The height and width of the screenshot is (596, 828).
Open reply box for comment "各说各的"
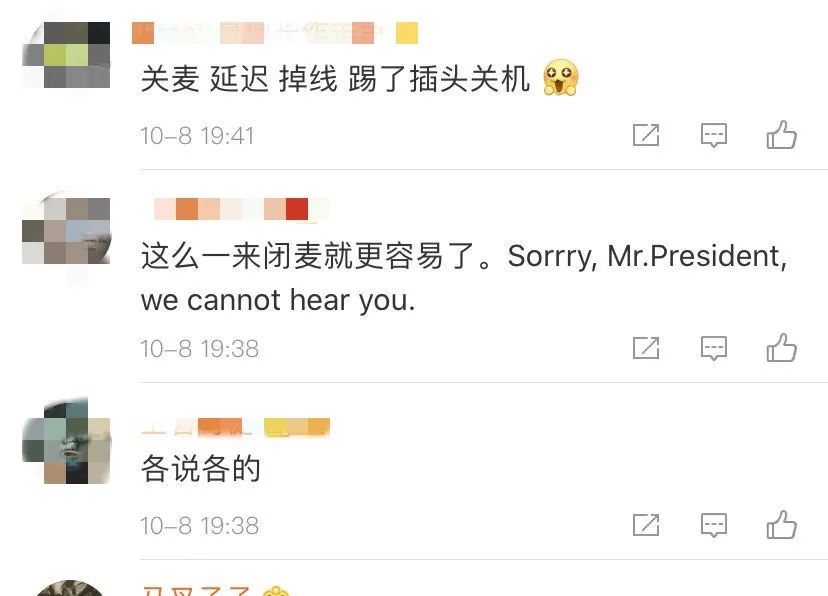pyautogui.click(x=713, y=525)
